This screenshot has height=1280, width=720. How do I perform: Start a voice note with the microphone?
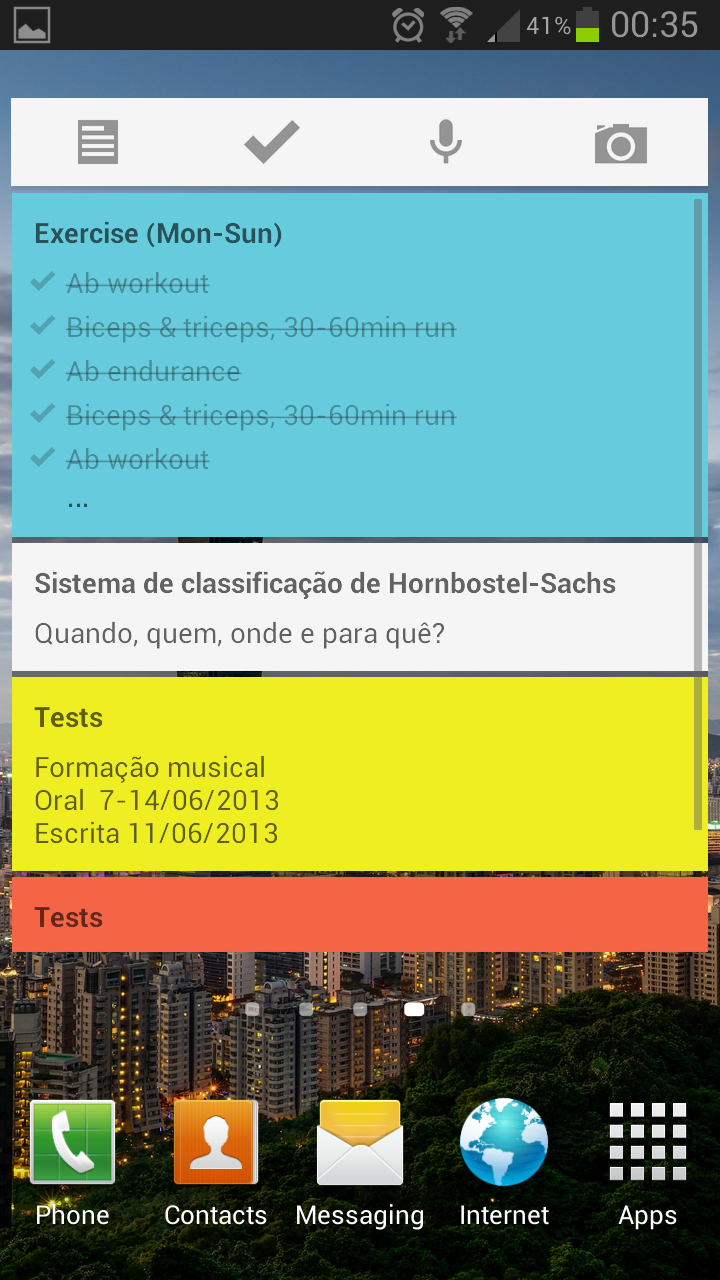[x=446, y=142]
